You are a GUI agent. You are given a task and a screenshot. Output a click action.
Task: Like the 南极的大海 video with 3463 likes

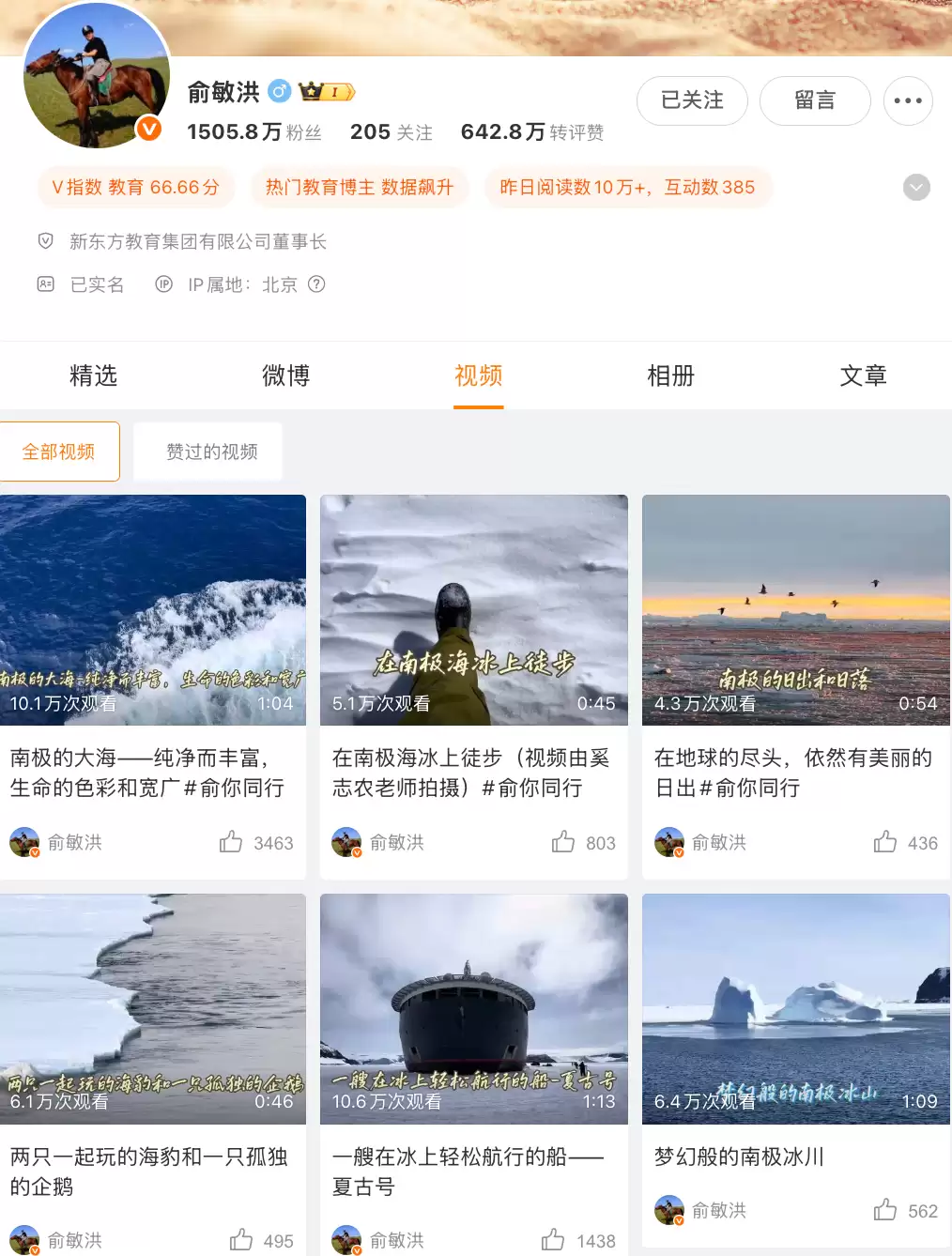(x=231, y=842)
